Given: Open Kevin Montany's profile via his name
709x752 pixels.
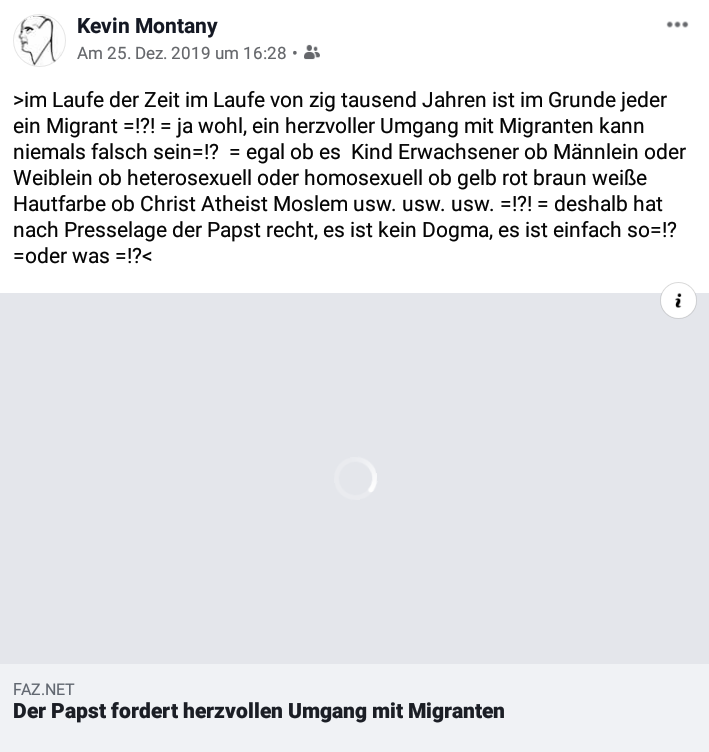Looking at the screenshot, I should coord(147,26).
